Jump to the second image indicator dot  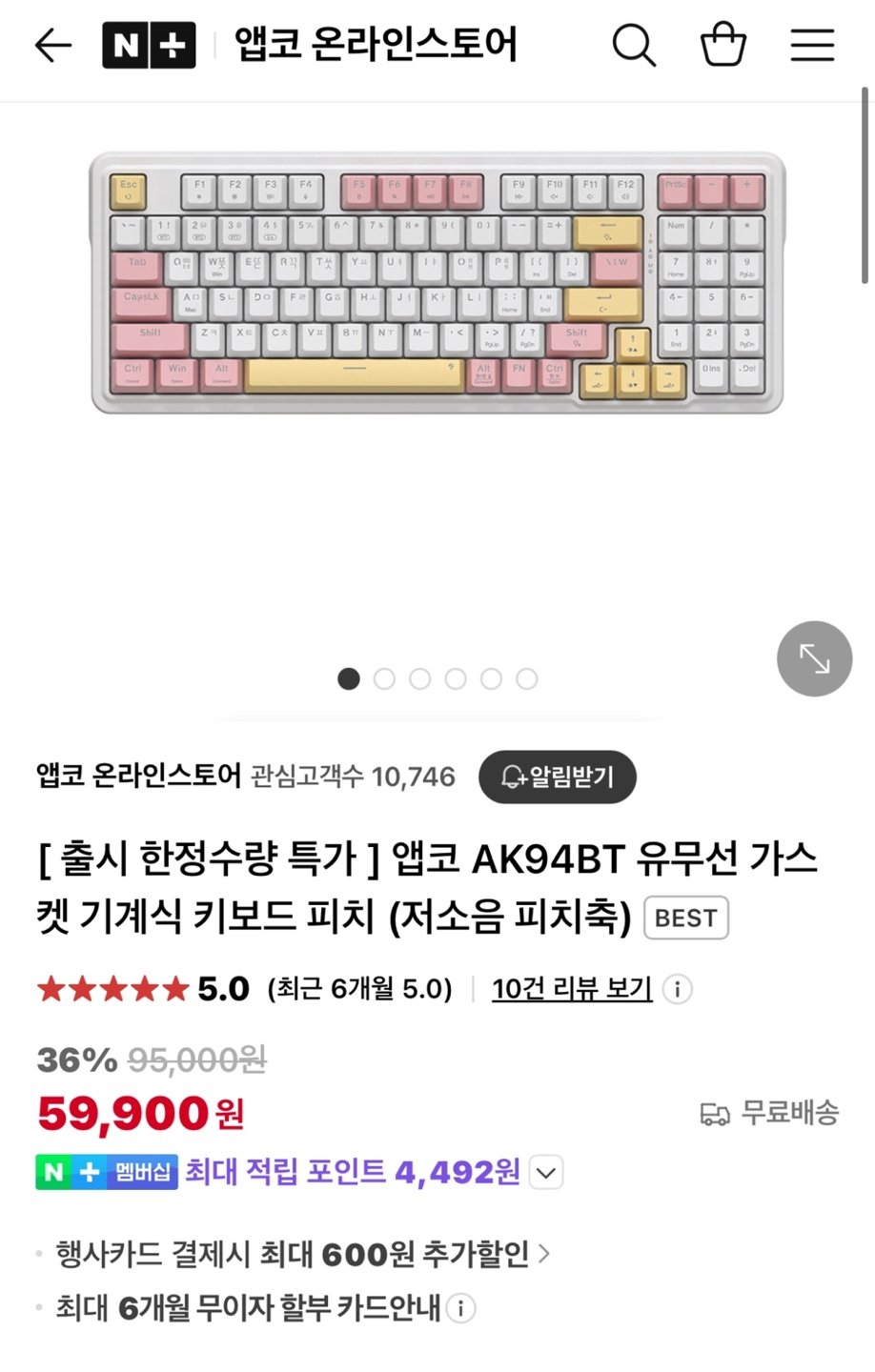point(384,678)
